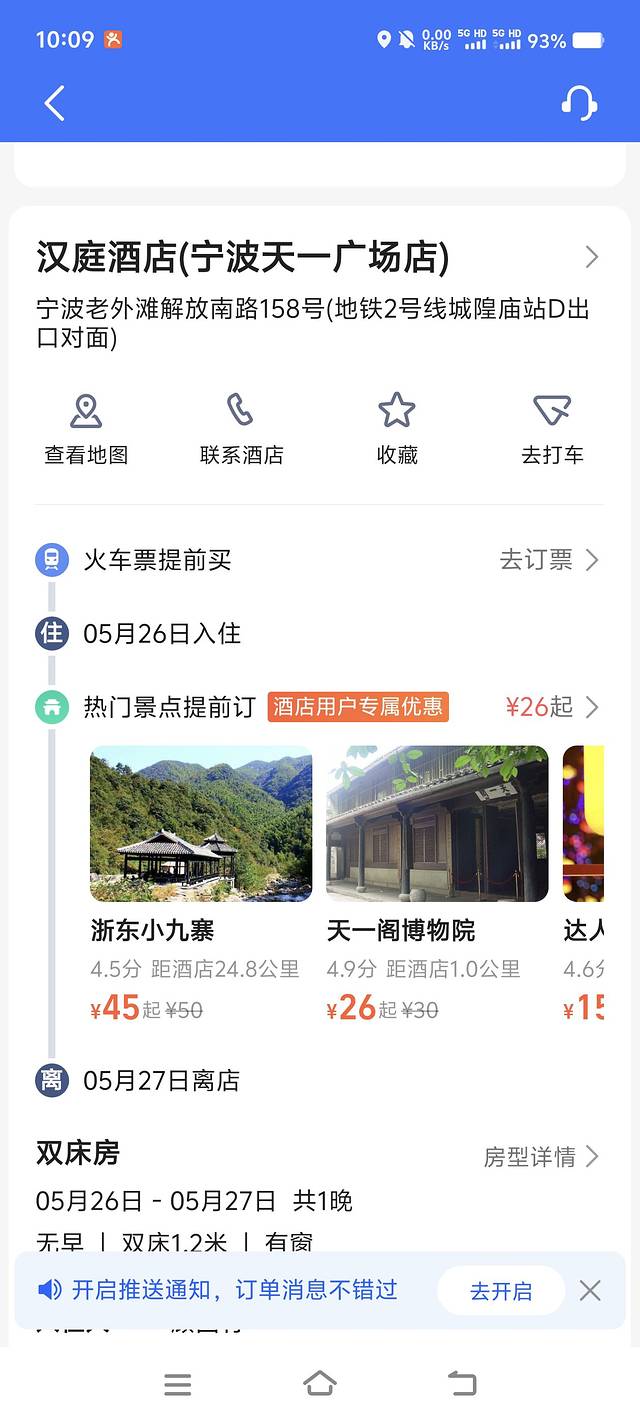Go back using the top arrow
640x1422 pixels.
coord(54,103)
